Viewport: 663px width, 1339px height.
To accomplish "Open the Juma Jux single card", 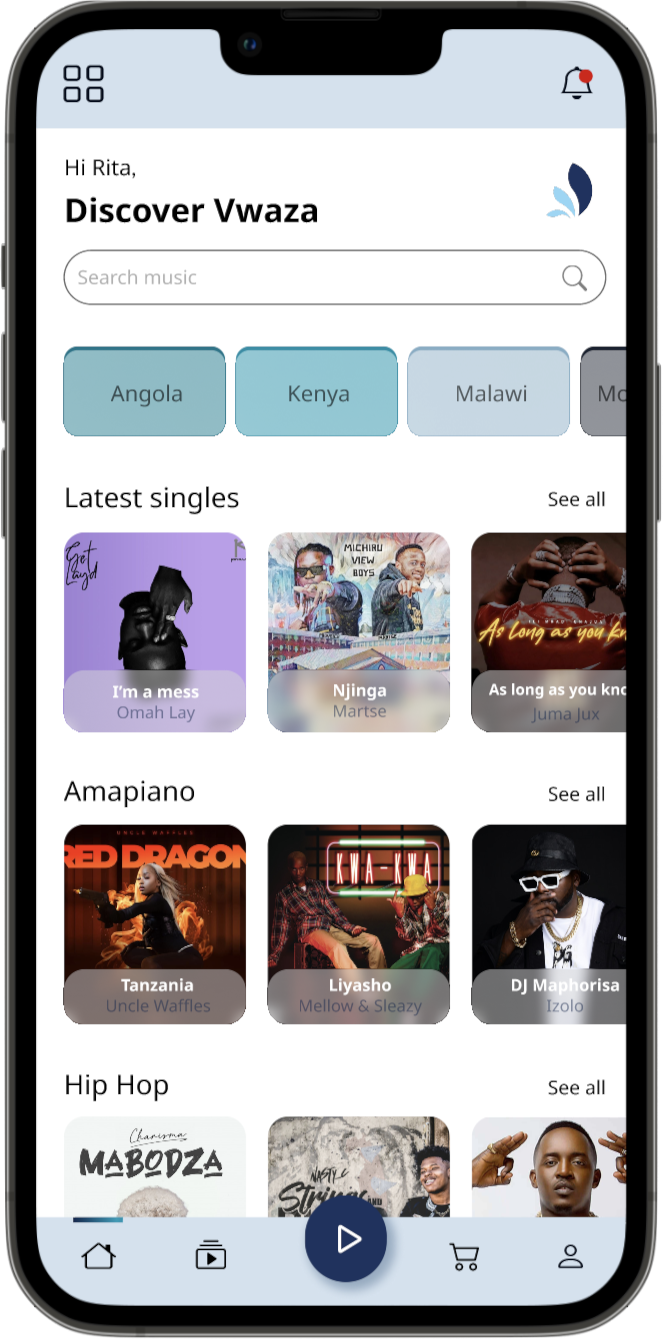I will [x=548, y=632].
